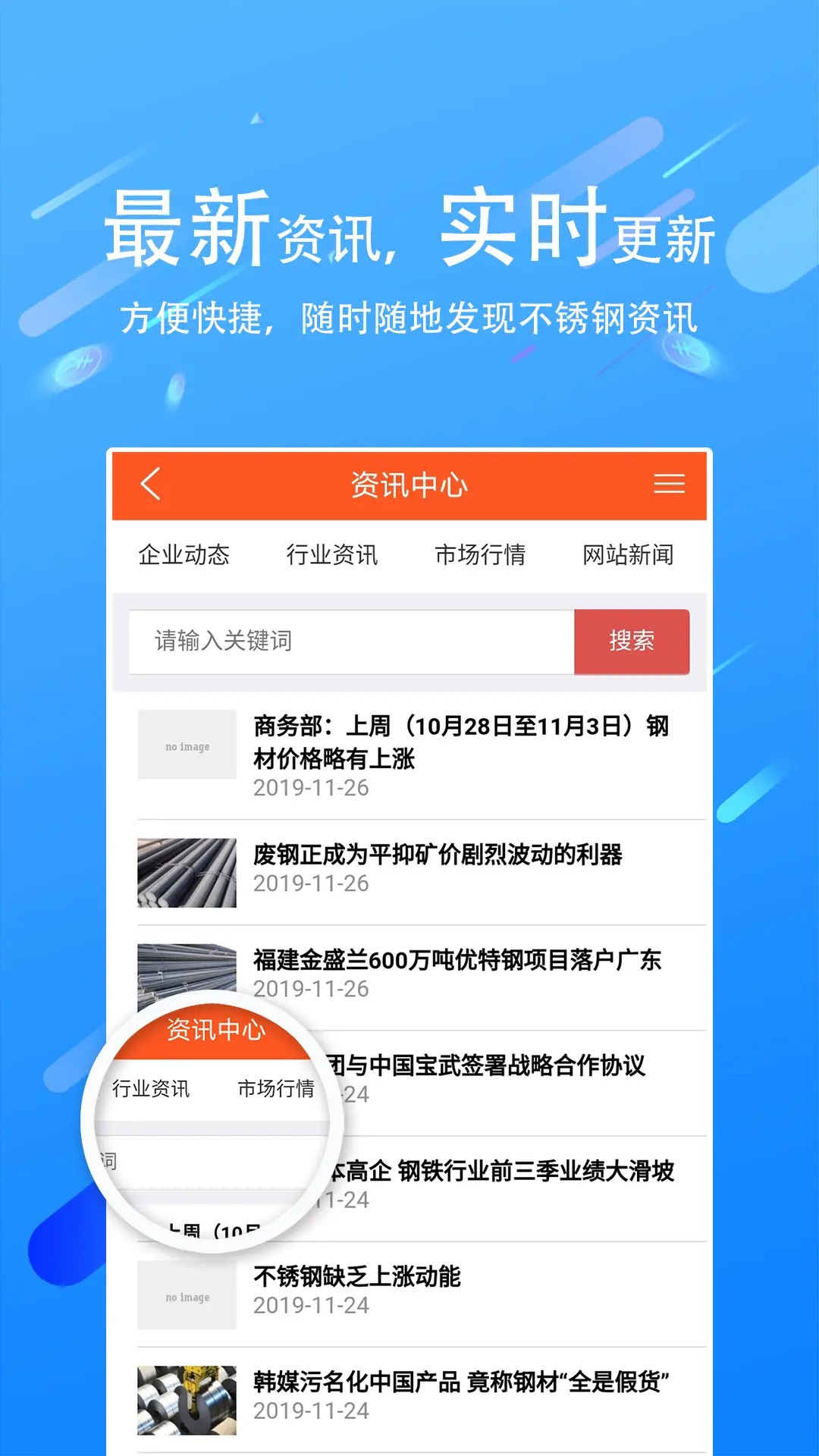Tap the 'no image' placeholder beside 不锈钢缺乏上涨动能
This screenshot has height=1456, width=819.
coord(187,1295)
